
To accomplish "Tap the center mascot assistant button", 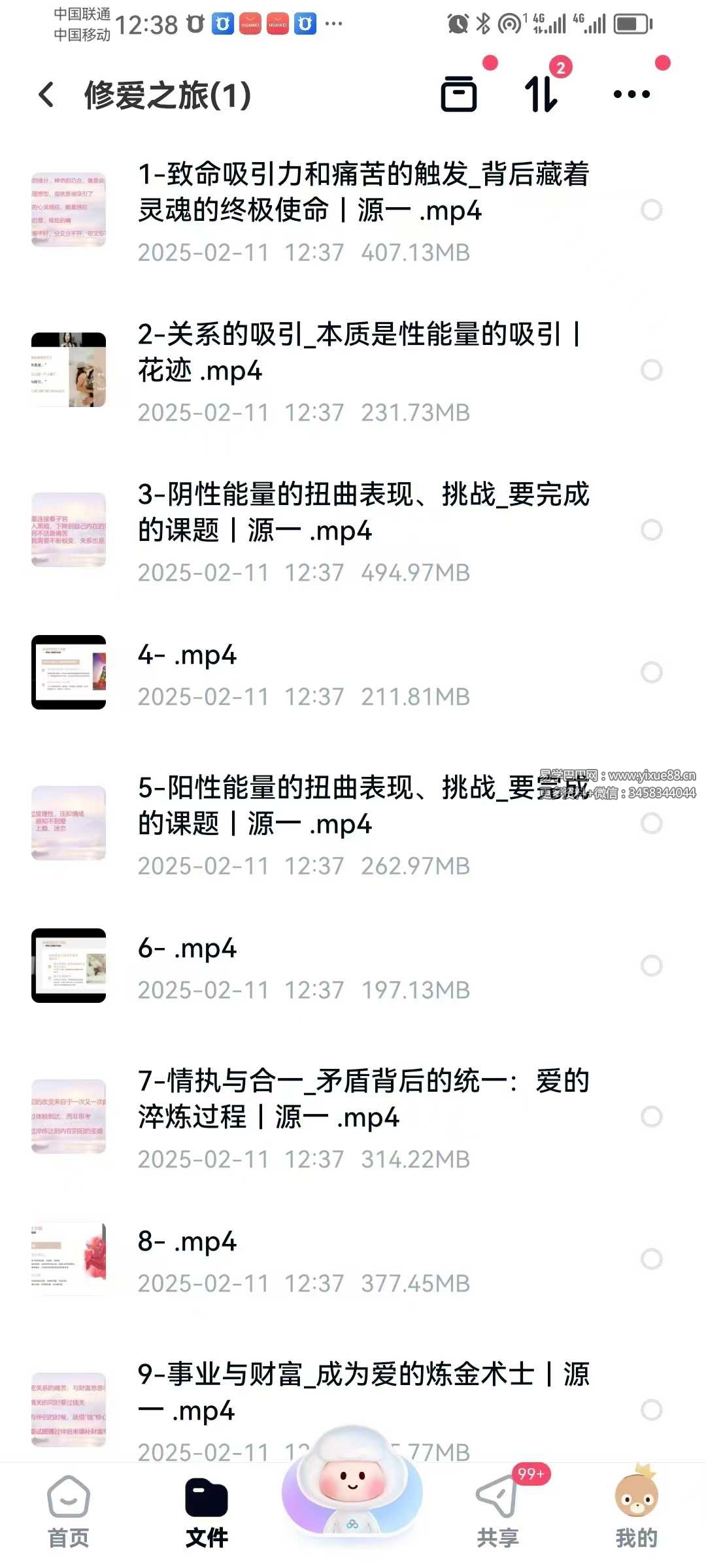I will (x=352, y=1484).
